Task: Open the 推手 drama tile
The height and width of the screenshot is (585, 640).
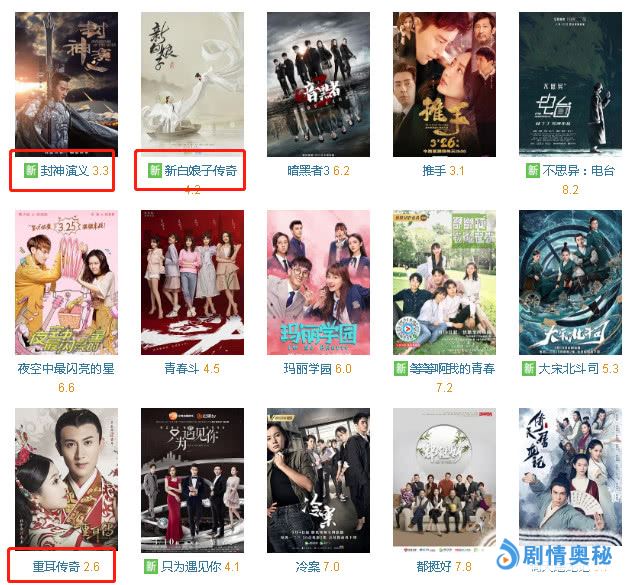Action: [444, 84]
